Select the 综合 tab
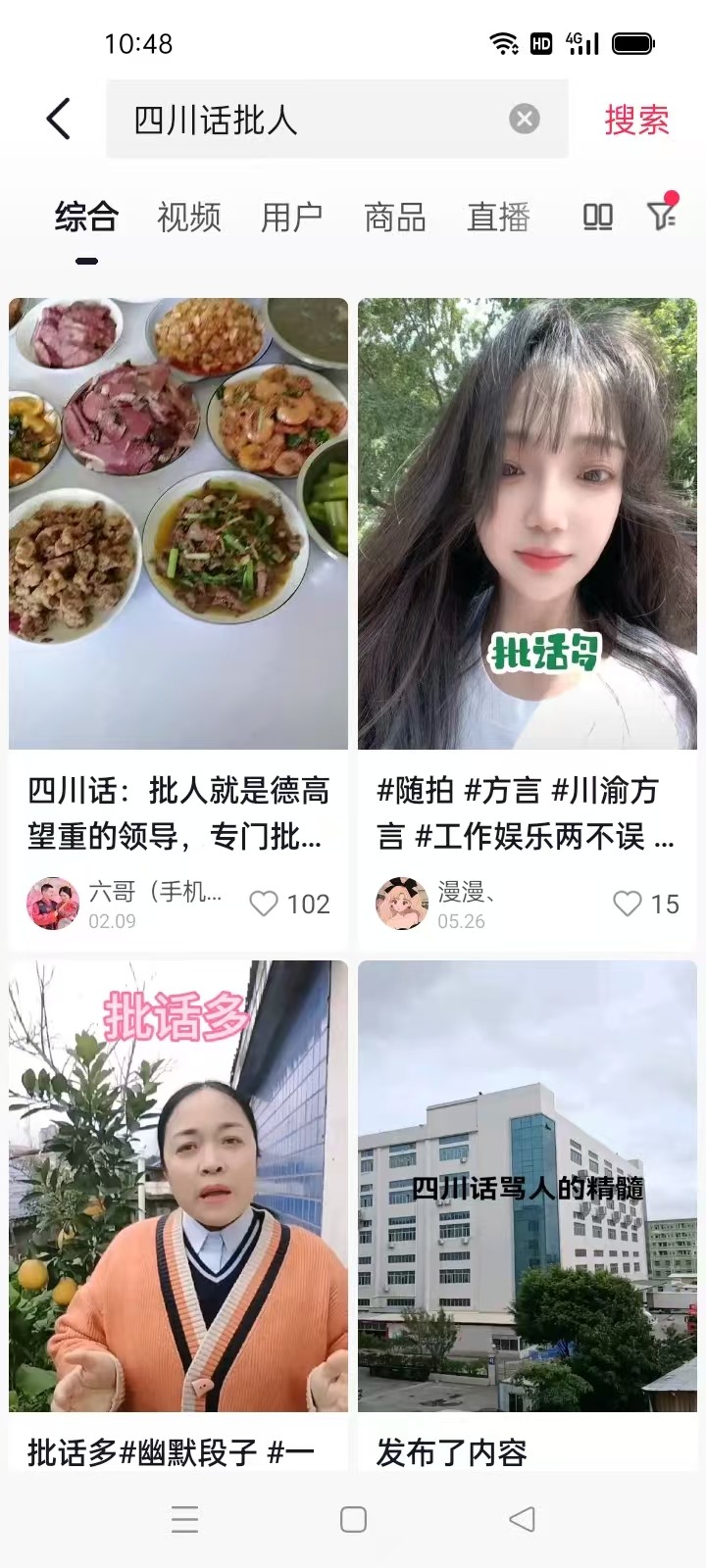 (x=86, y=217)
